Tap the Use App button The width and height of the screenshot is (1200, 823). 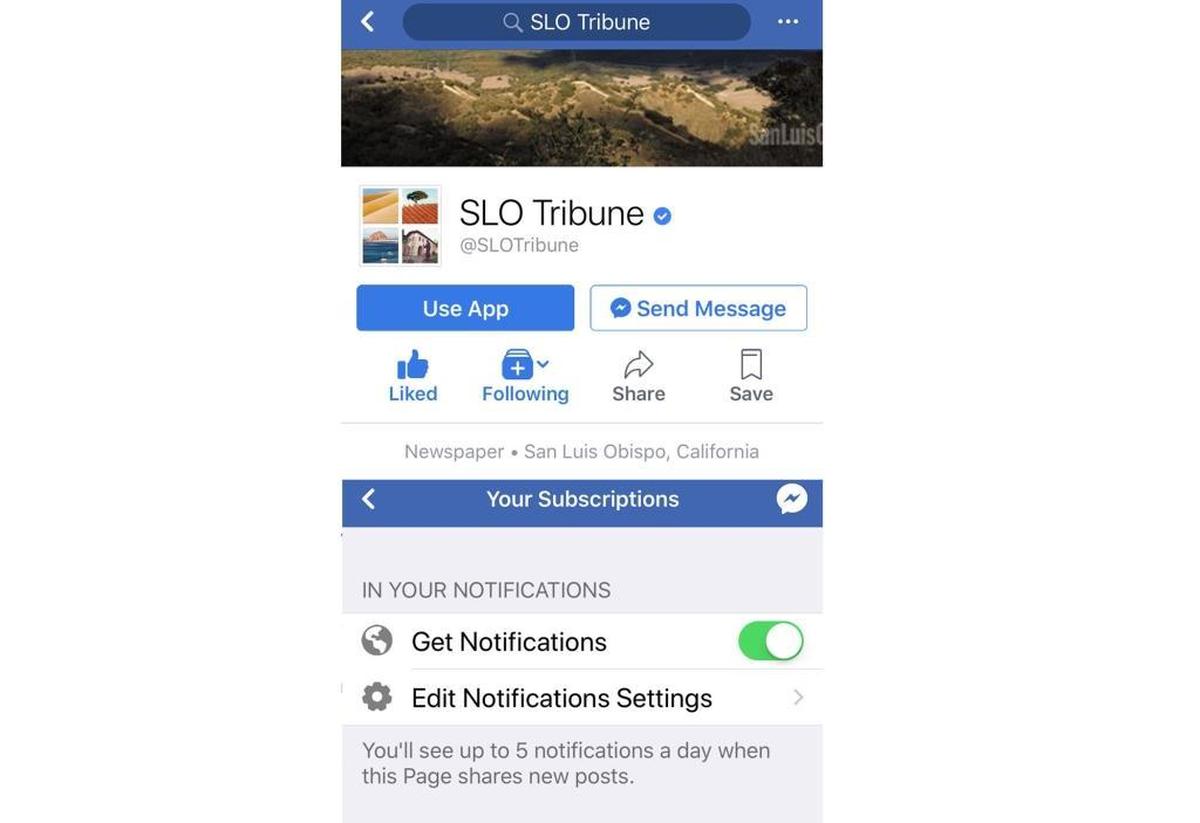click(465, 308)
